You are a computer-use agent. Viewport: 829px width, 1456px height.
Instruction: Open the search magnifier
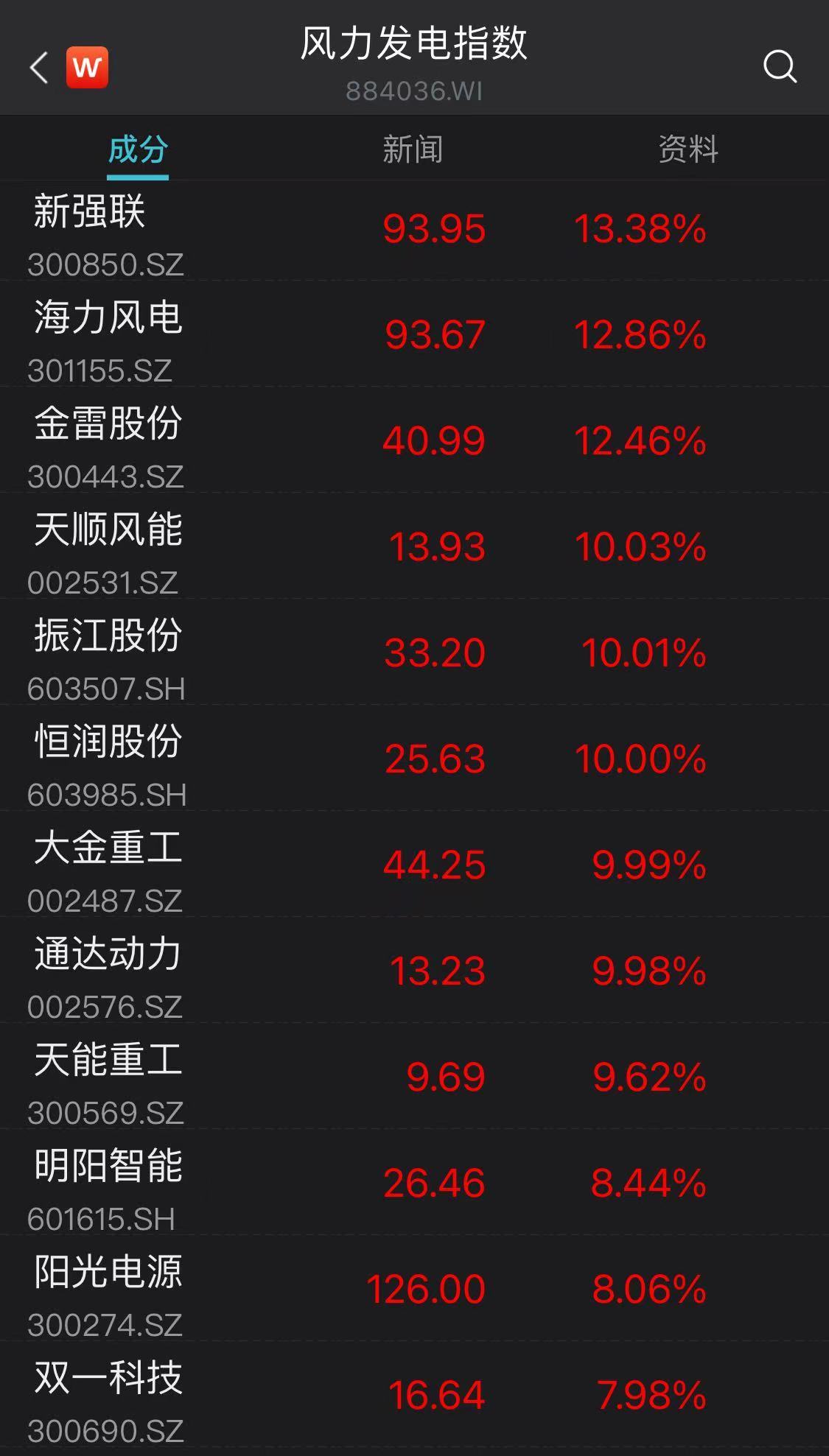[780, 67]
